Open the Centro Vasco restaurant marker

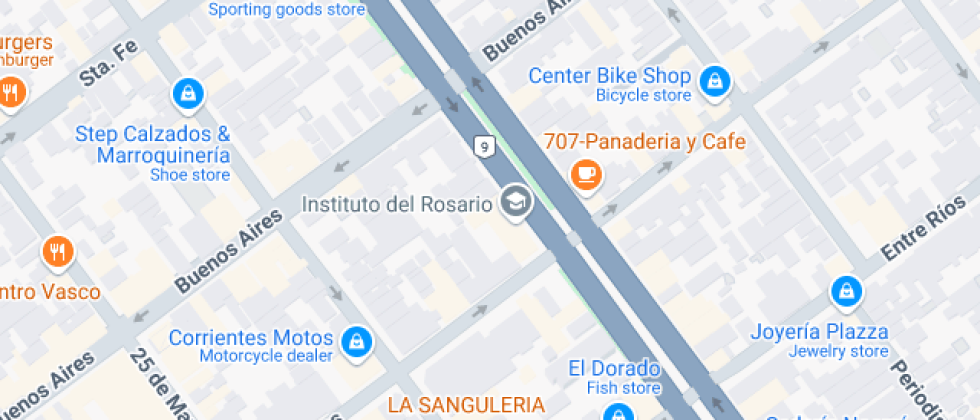58,251
